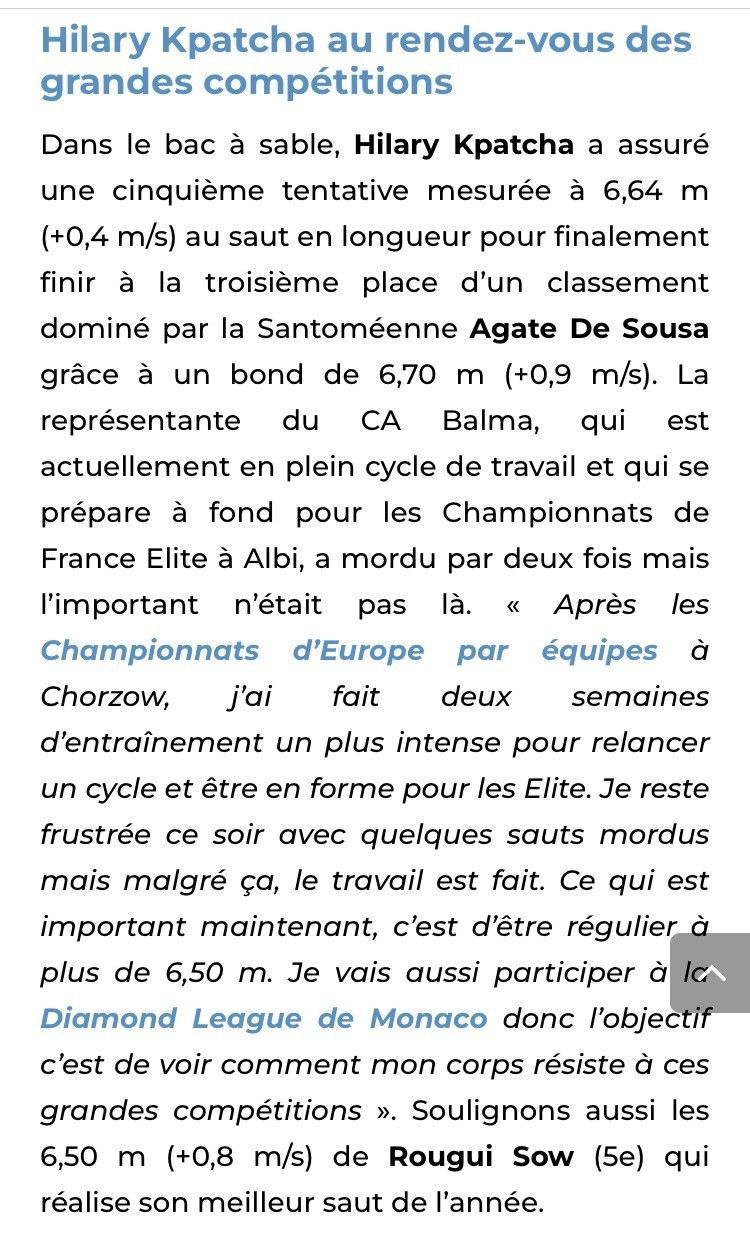Tap the scroll-to-top arrow button
The height and width of the screenshot is (1236, 750).
[709, 973]
